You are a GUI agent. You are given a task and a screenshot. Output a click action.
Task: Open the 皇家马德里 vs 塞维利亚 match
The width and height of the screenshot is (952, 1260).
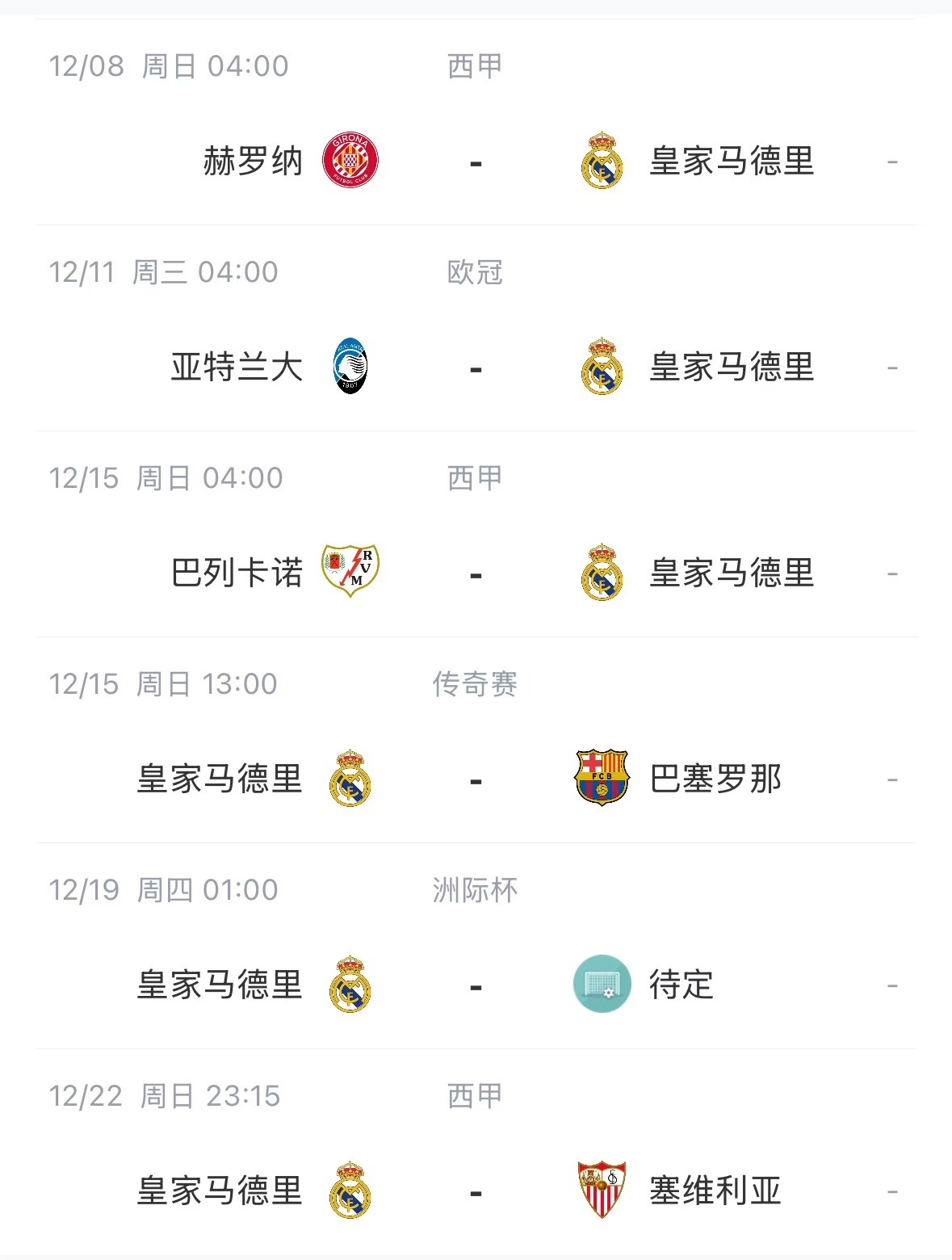coord(476,1191)
